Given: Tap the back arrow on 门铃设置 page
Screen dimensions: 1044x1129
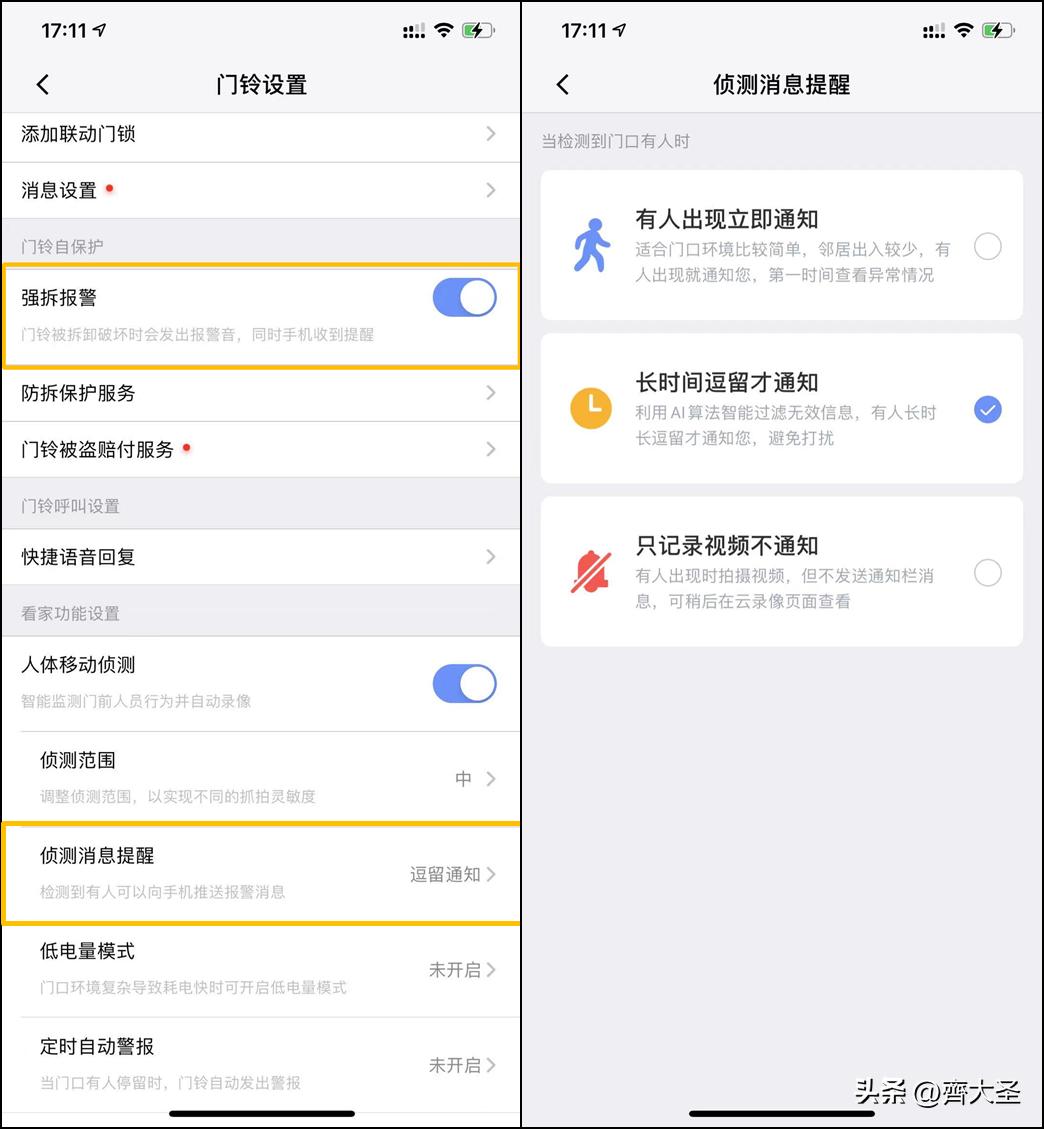Looking at the screenshot, I should tap(42, 84).
